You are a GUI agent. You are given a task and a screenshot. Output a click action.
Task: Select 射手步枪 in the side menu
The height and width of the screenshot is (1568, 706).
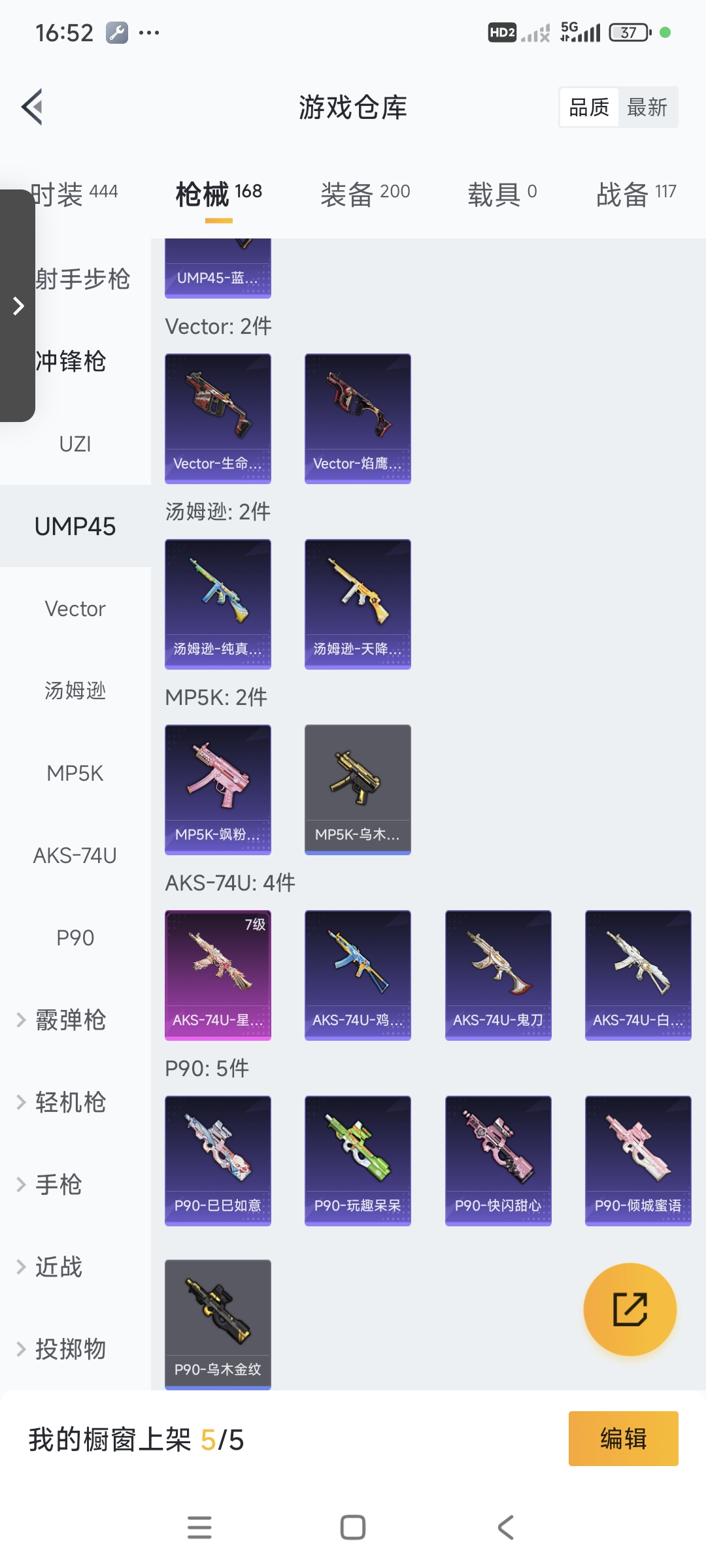coord(84,279)
